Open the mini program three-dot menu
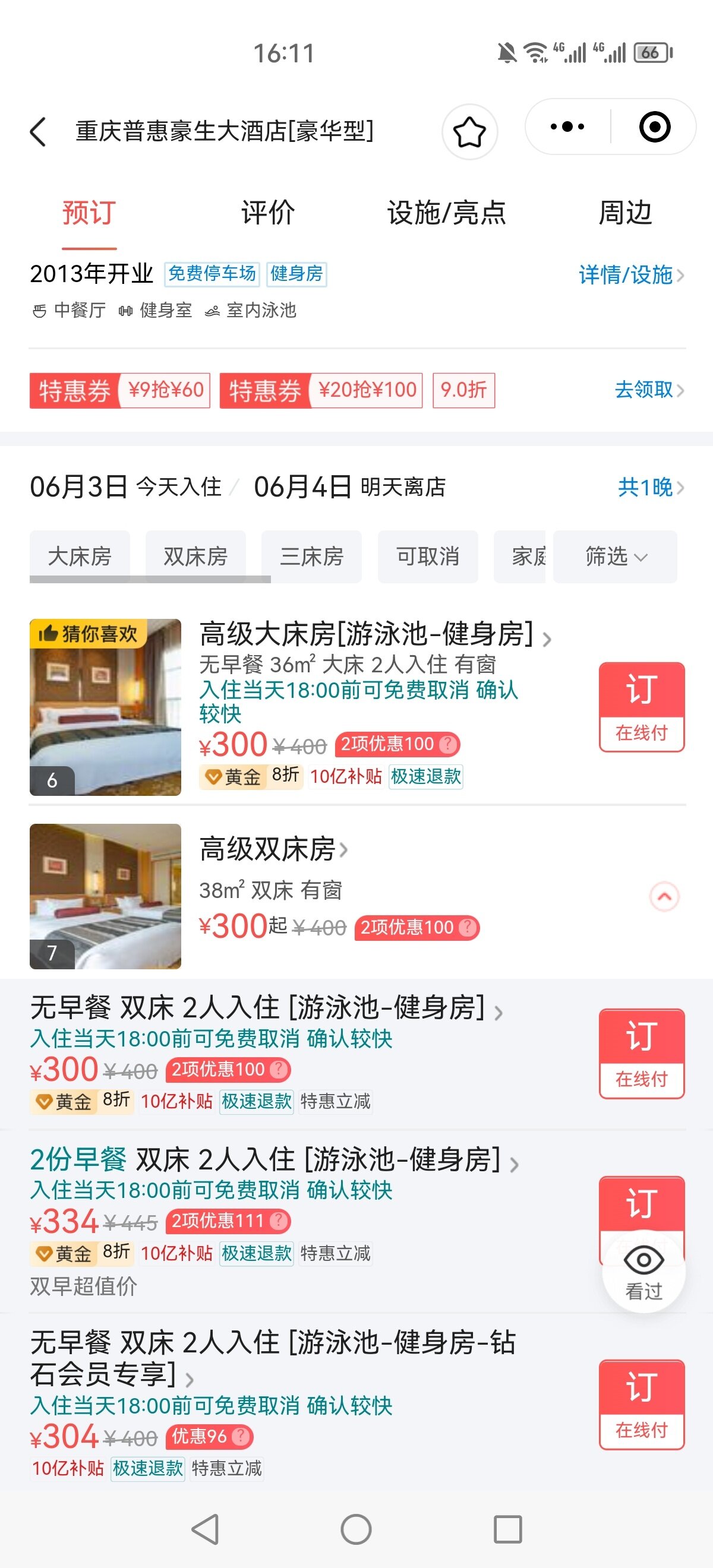This screenshot has width=713, height=1568. 567,127
